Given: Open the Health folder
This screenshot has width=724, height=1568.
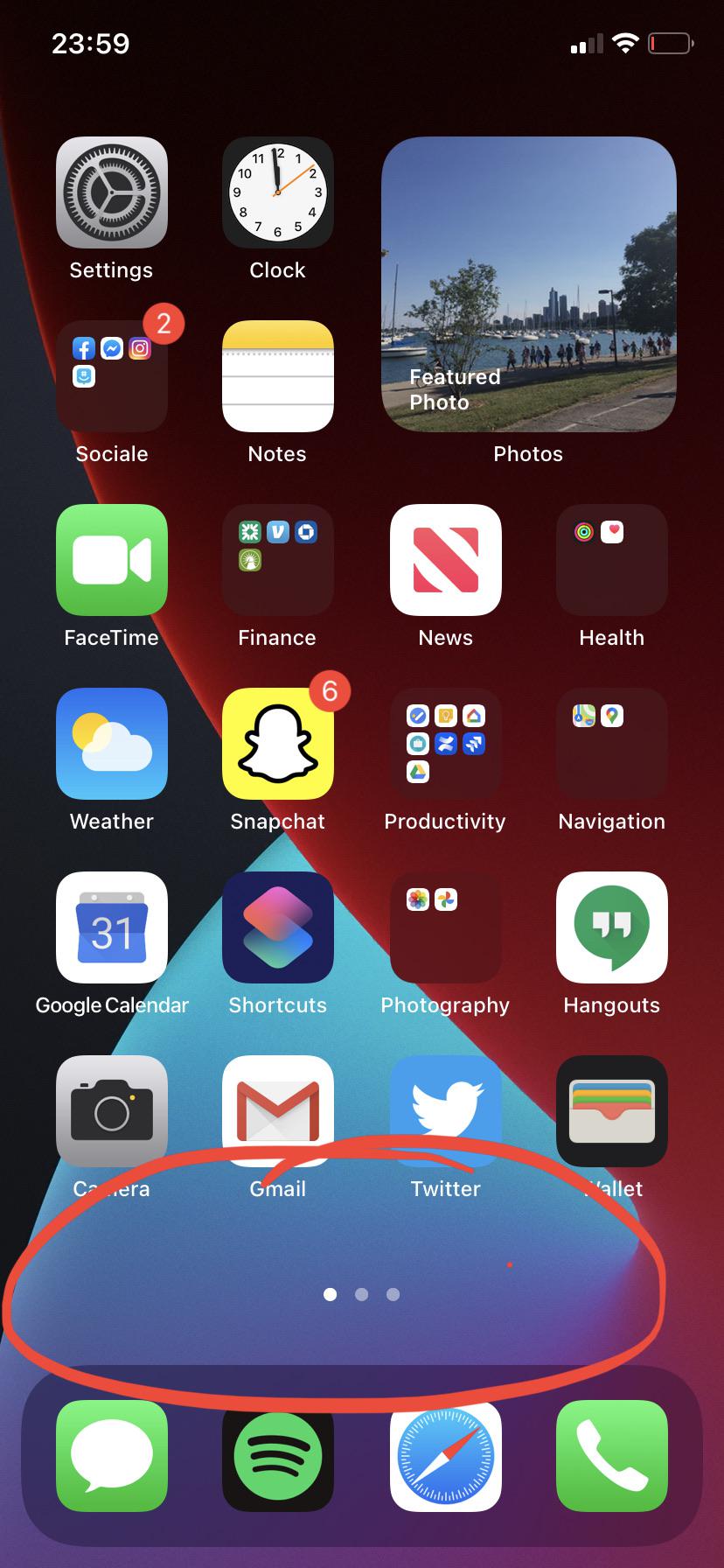Looking at the screenshot, I should (x=612, y=560).
